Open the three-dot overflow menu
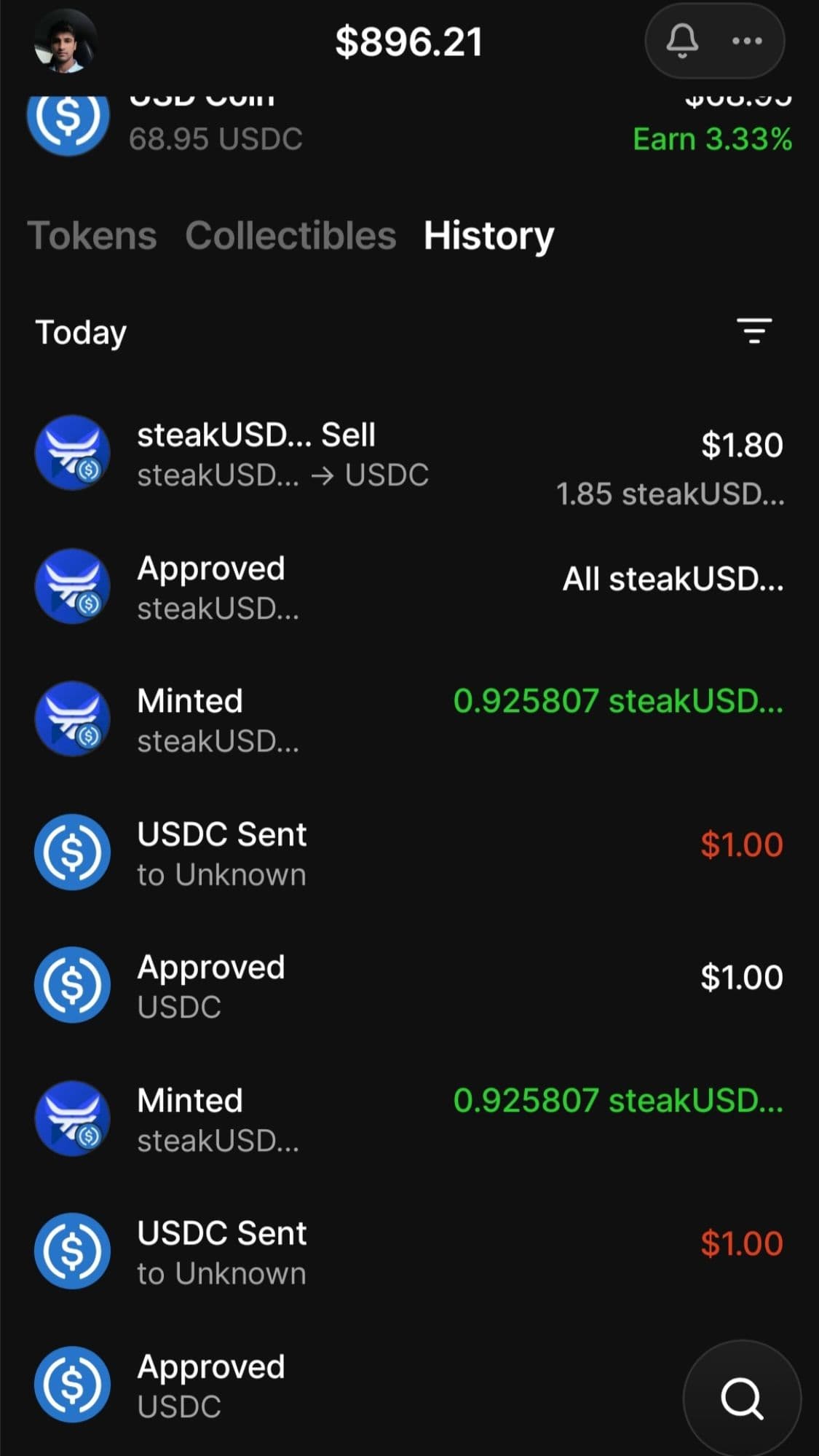This screenshot has width=819, height=1456. (x=747, y=41)
